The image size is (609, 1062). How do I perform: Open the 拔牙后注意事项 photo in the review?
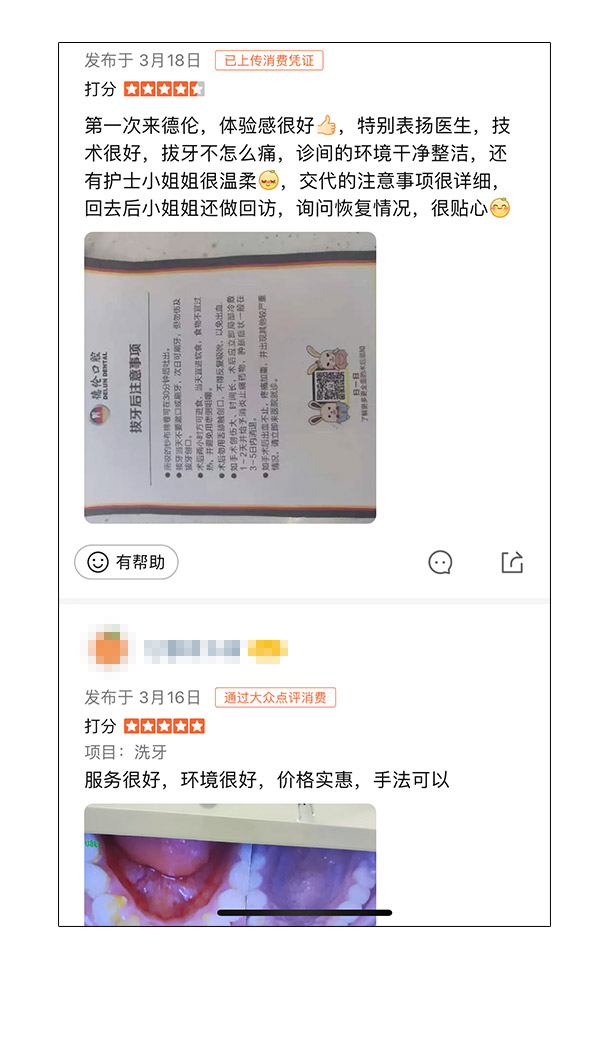pos(230,378)
